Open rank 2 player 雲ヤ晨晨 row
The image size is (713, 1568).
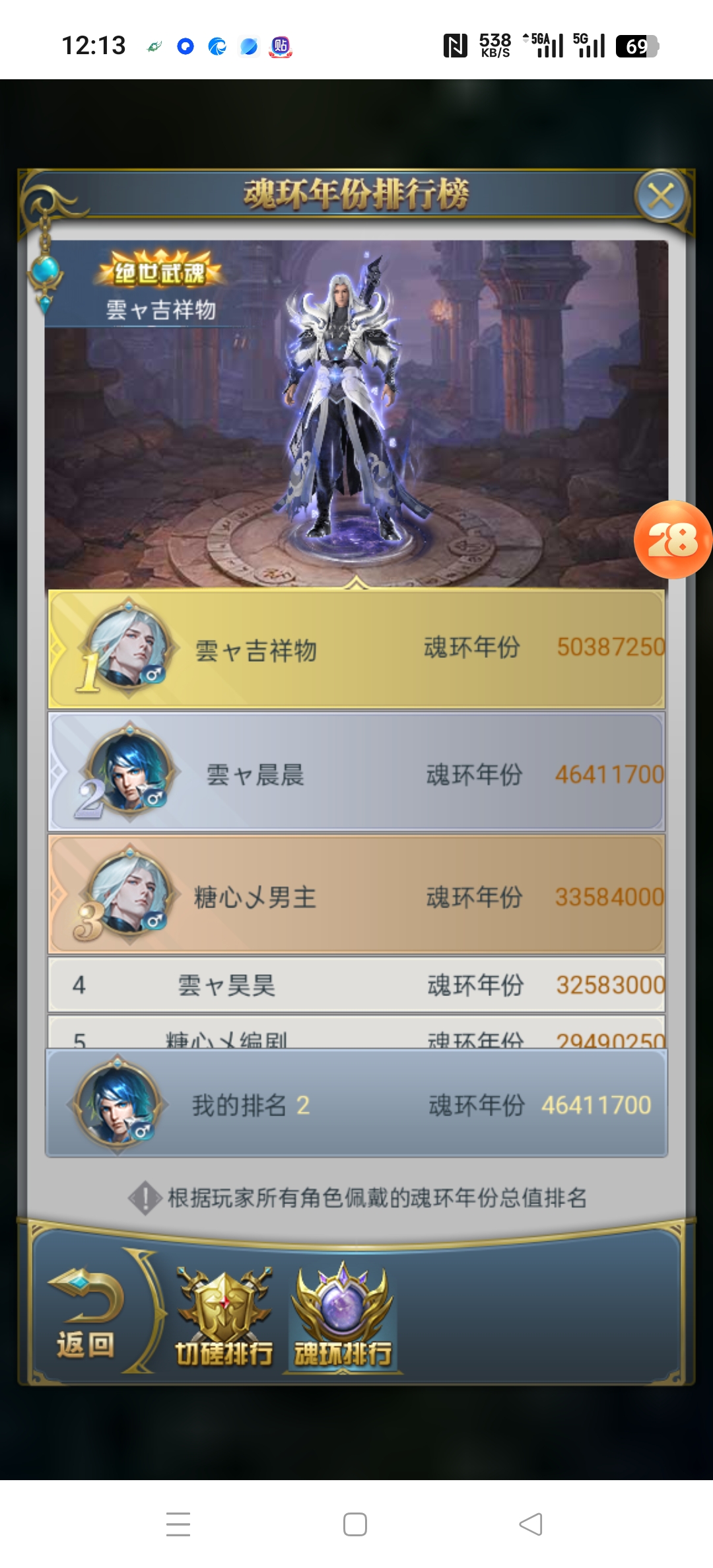point(356,773)
